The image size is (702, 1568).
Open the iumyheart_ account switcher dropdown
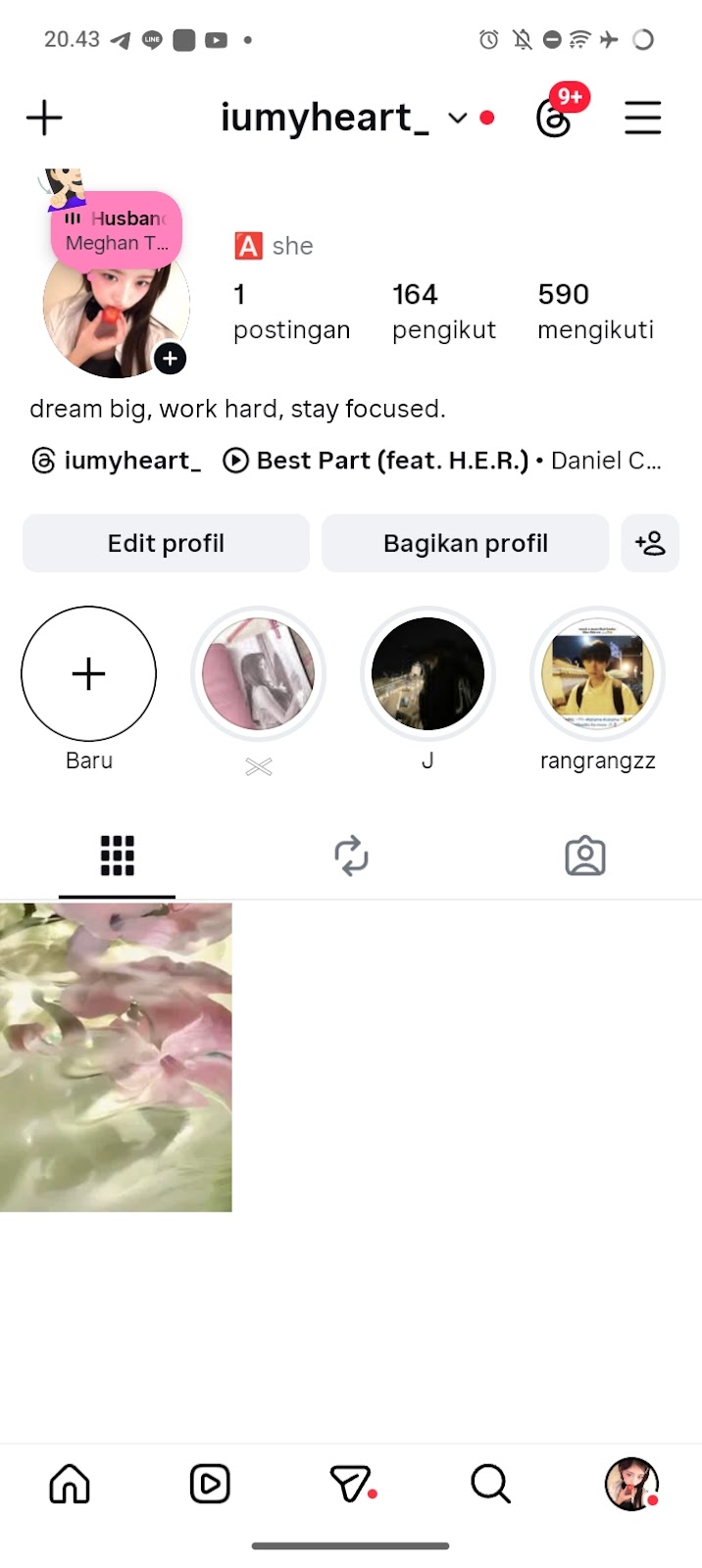[x=457, y=119]
